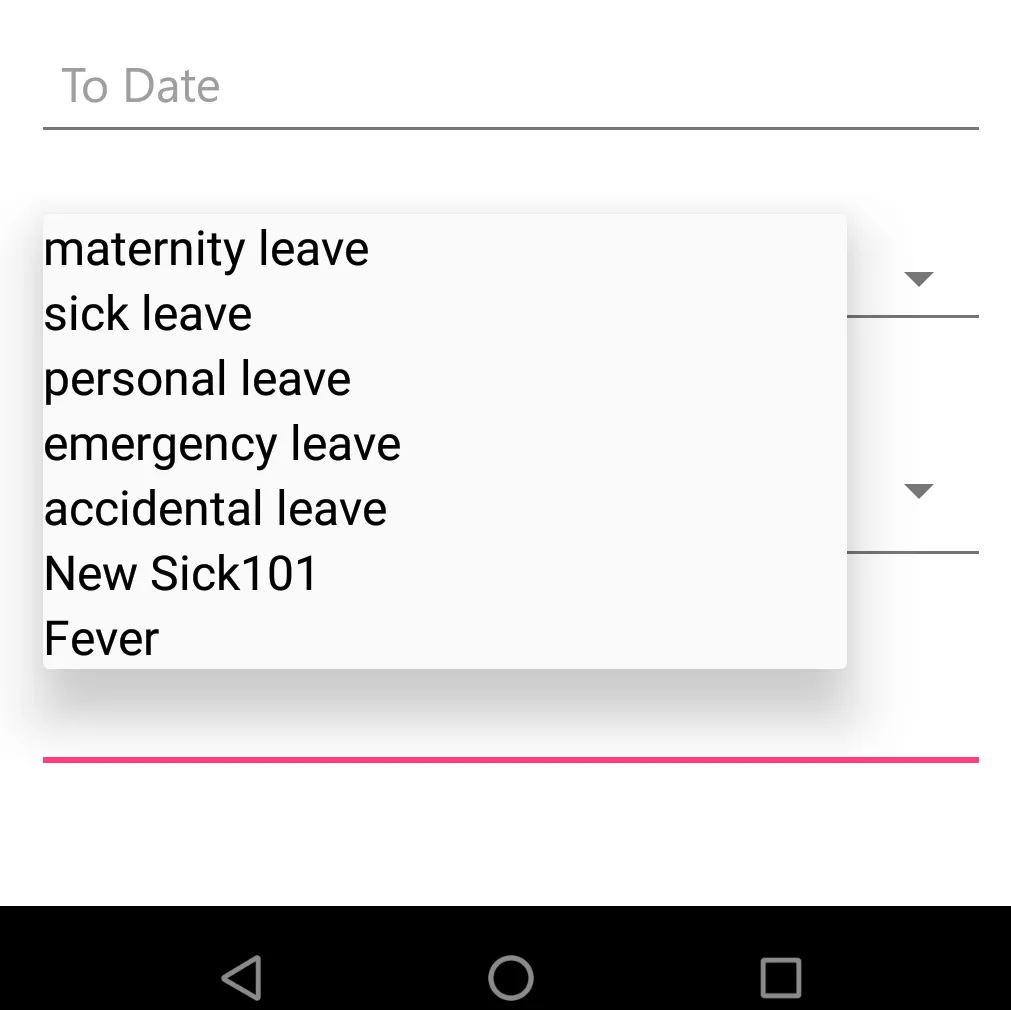Choose sick leave from list
This screenshot has height=1010, width=1011.
pyautogui.click(x=148, y=314)
